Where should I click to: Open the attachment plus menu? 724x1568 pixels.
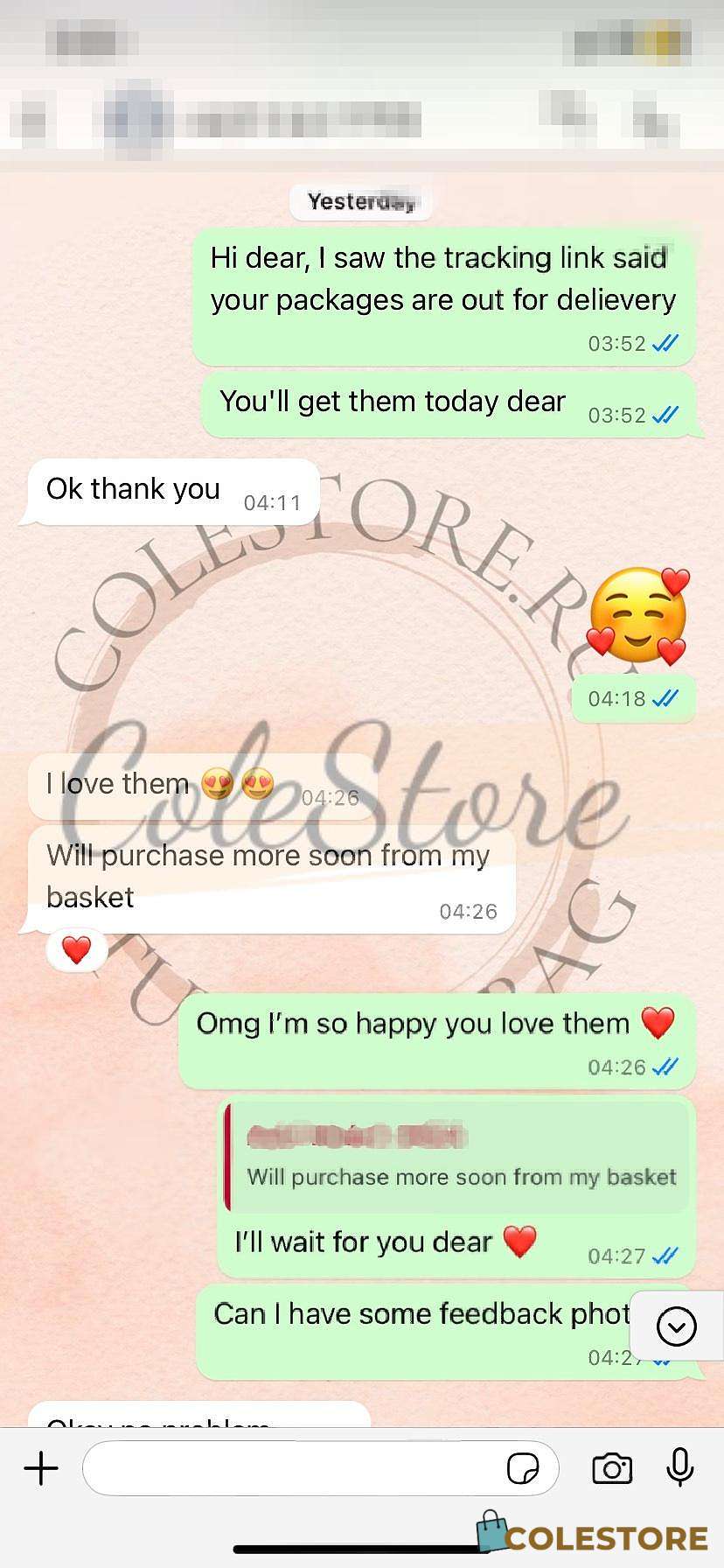(41, 1468)
